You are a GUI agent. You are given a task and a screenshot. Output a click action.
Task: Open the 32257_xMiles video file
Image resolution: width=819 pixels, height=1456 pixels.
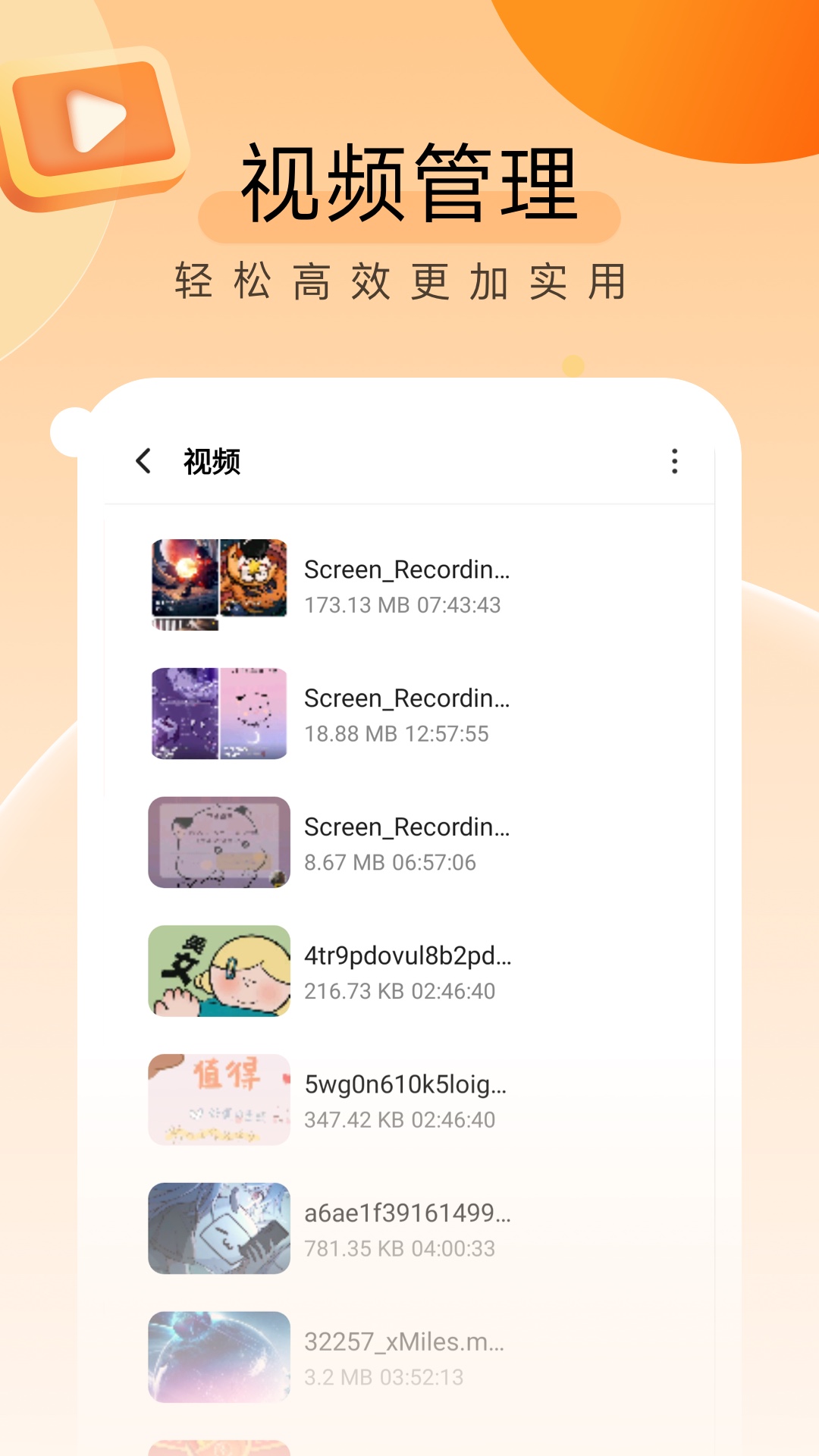click(x=409, y=1357)
